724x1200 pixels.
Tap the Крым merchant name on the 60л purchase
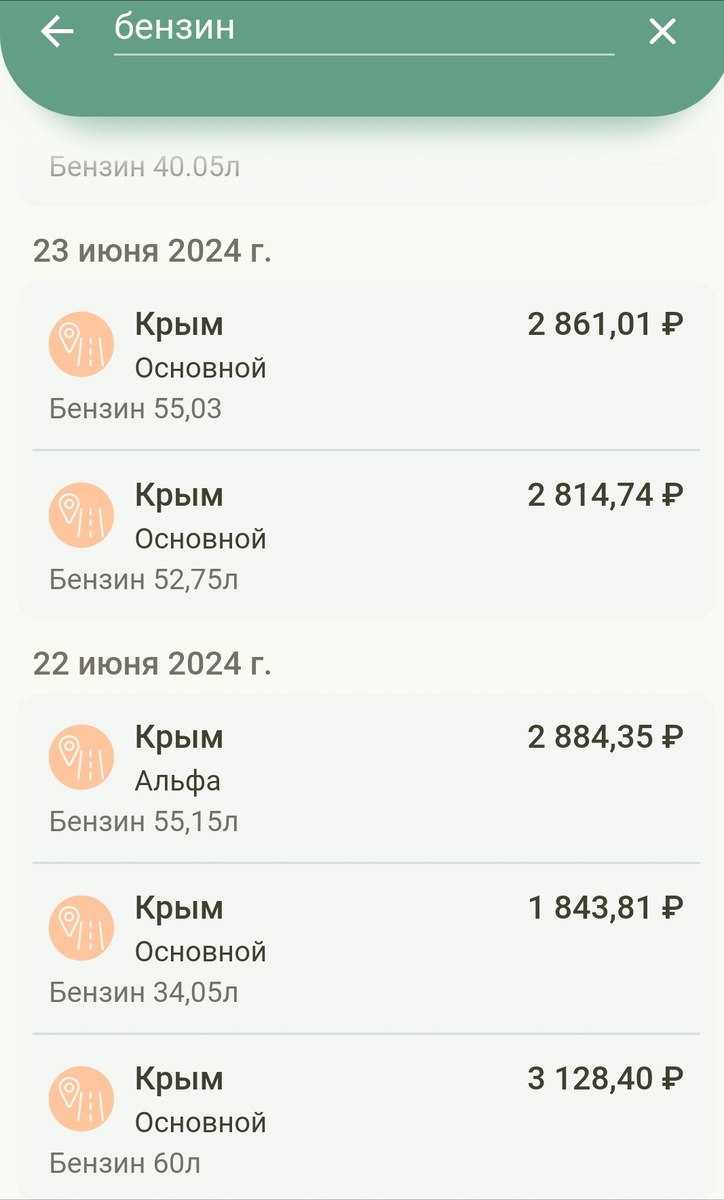178,1080
